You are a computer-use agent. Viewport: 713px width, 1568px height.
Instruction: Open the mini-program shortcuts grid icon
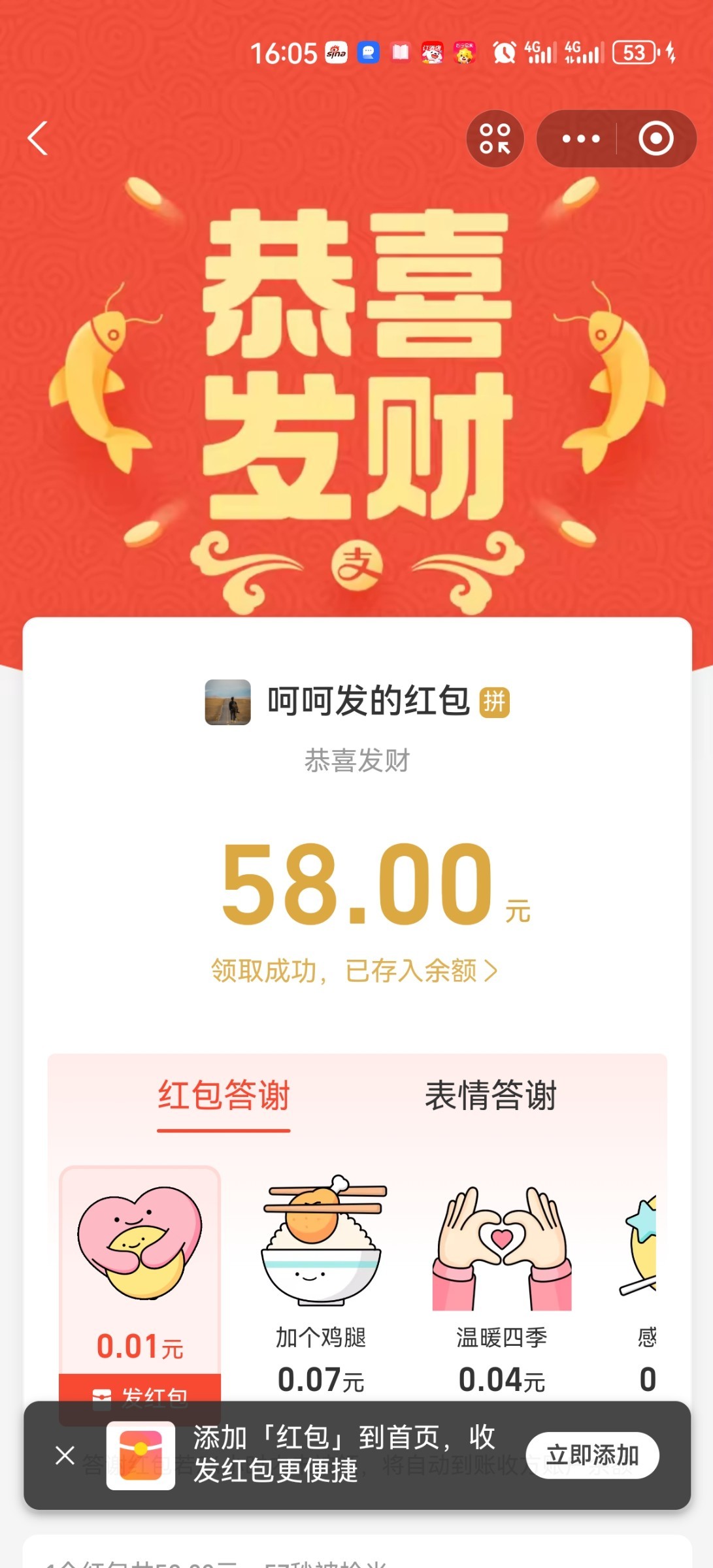coord(495,139)
